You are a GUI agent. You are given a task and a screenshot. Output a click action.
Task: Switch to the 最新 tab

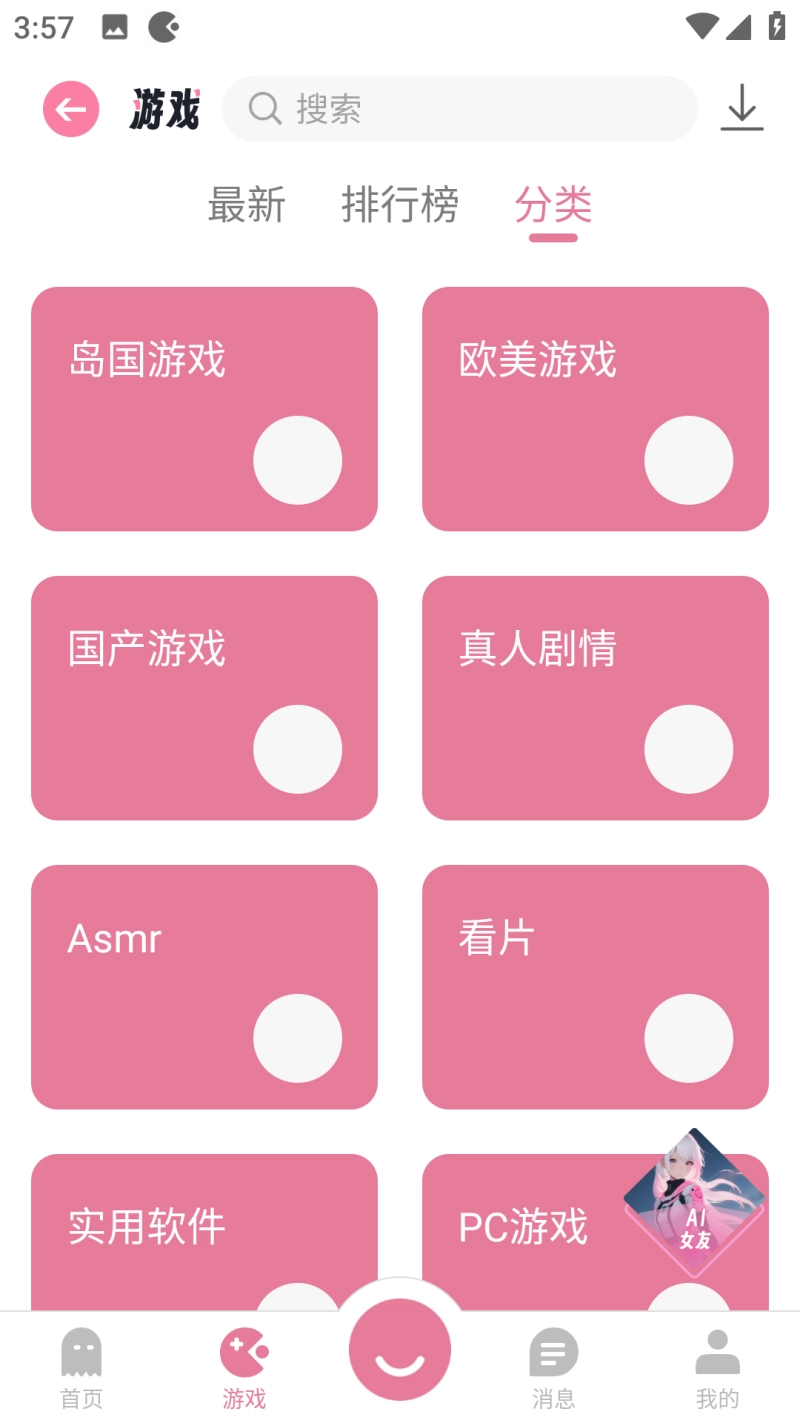(246, 205)
